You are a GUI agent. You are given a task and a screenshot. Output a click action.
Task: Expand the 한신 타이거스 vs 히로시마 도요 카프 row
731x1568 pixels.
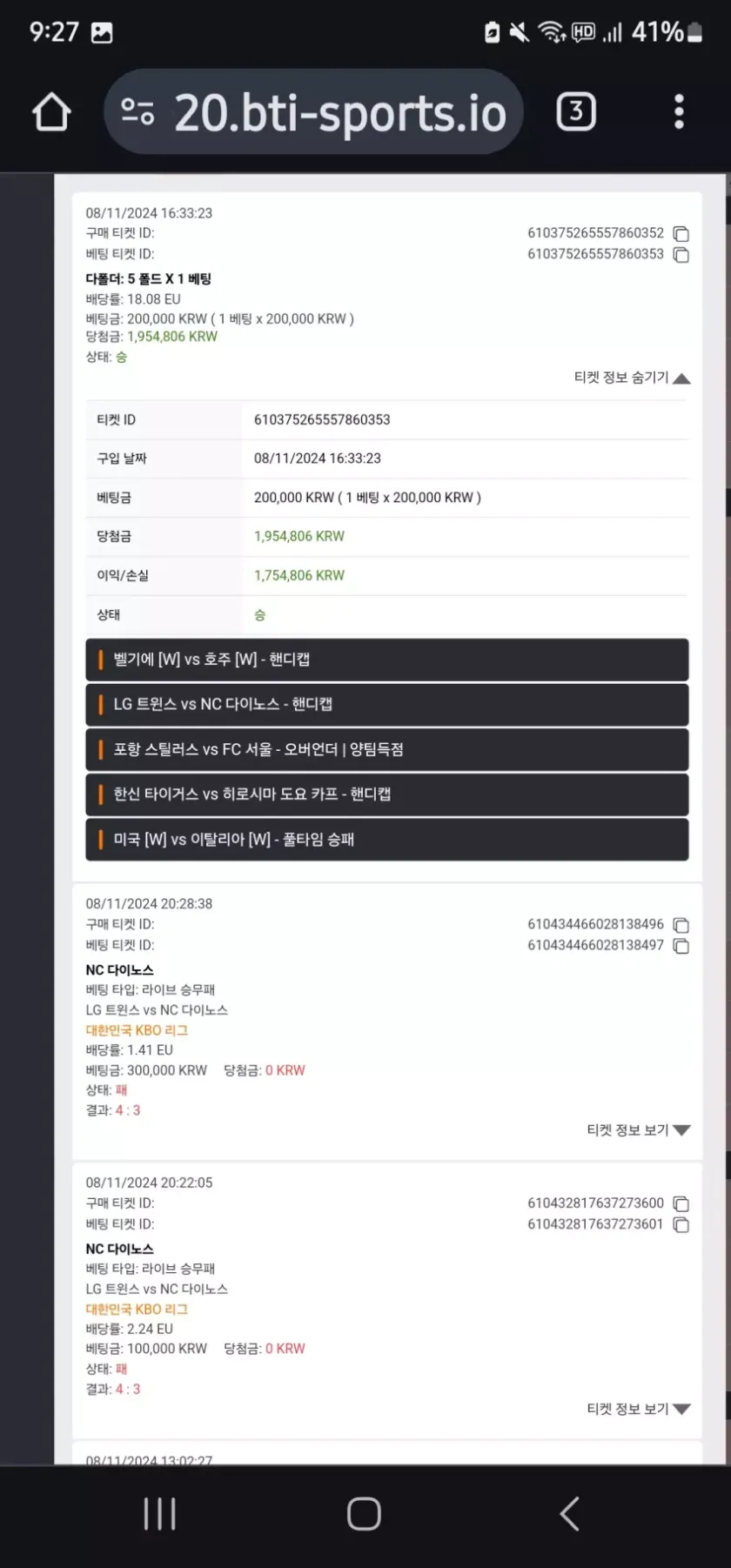coord(386,794)
